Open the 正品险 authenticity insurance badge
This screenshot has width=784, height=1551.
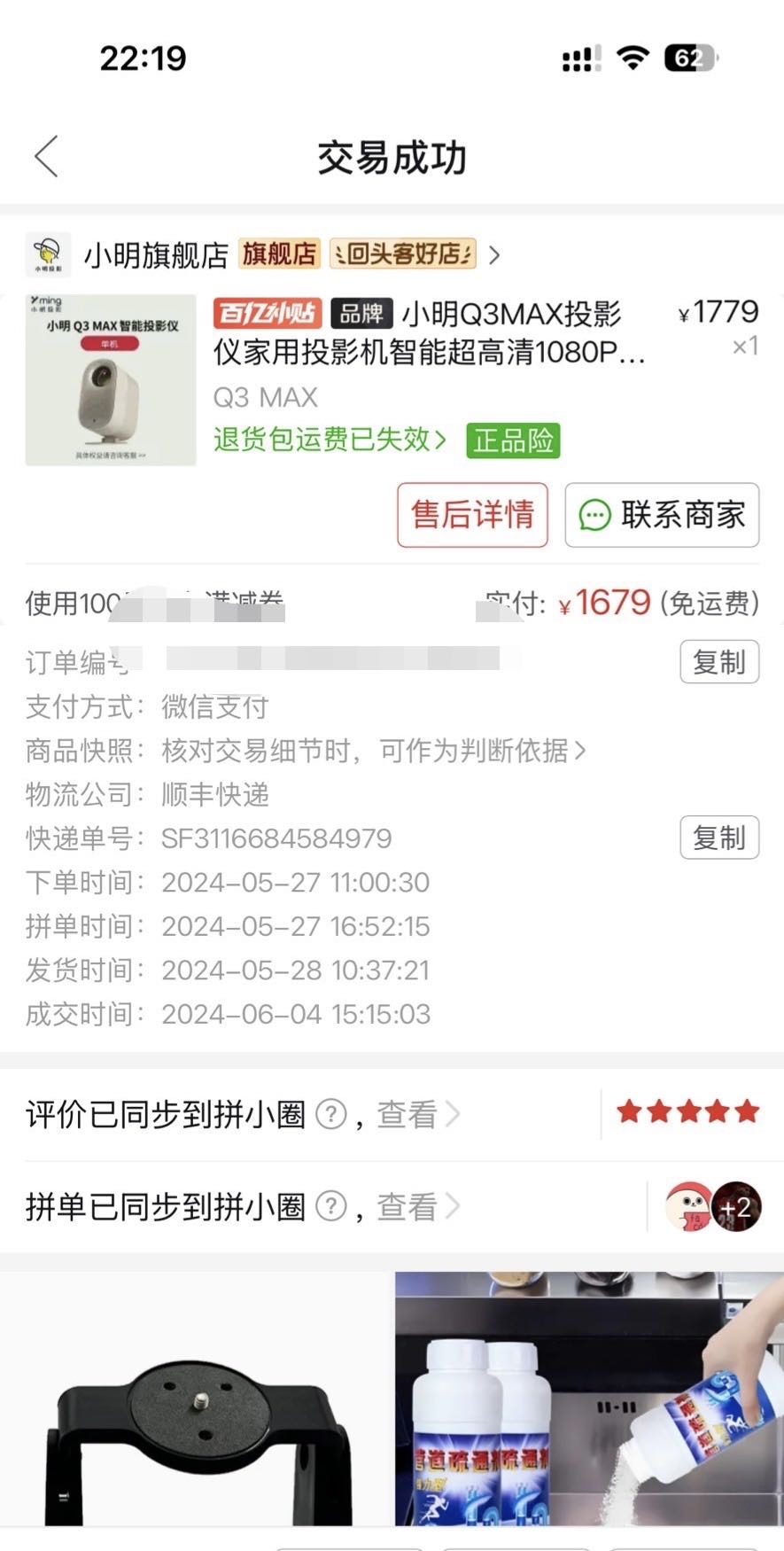point(513,440)
